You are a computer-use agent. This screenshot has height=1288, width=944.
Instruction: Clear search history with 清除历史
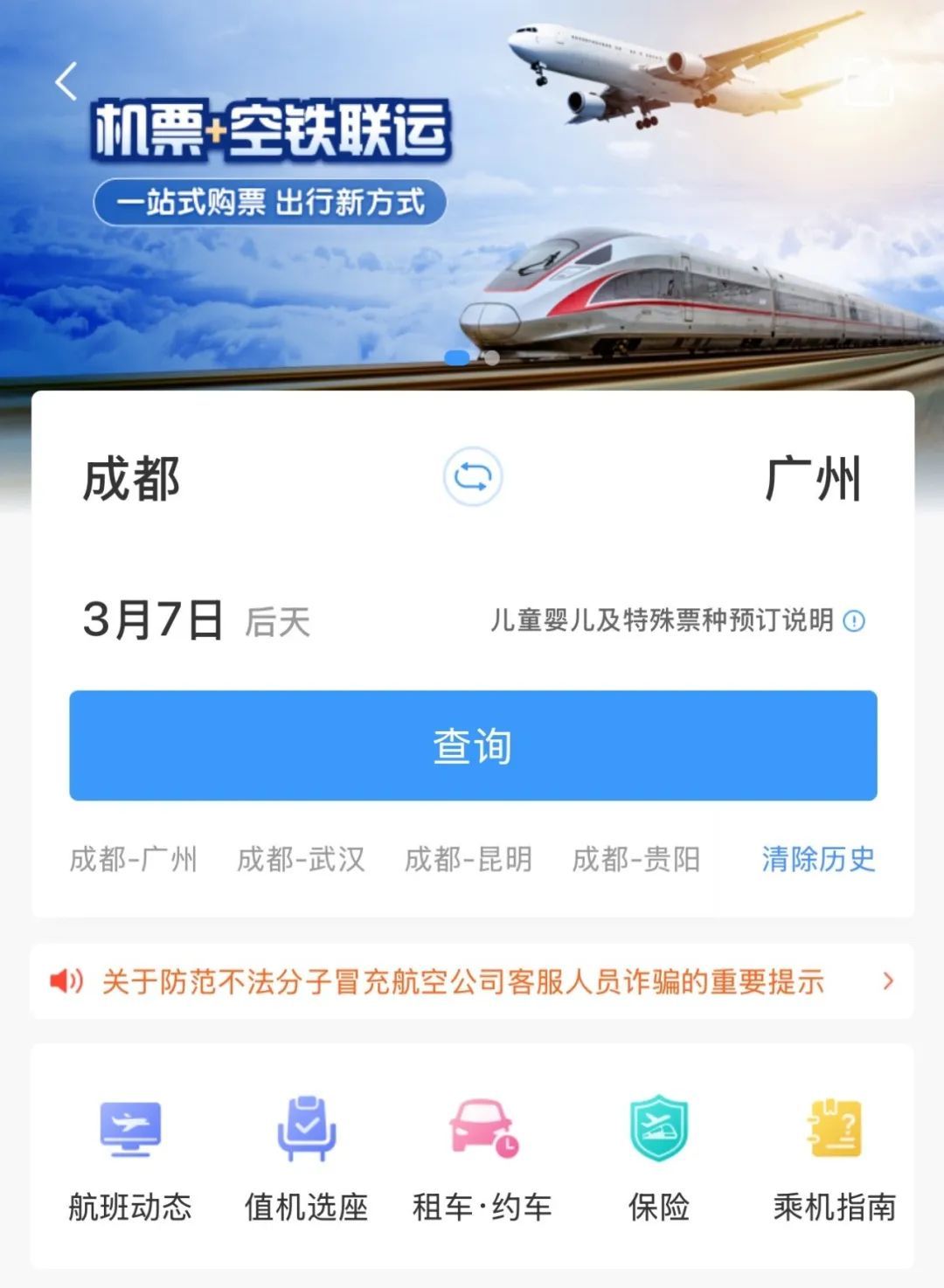coord(817,859)
